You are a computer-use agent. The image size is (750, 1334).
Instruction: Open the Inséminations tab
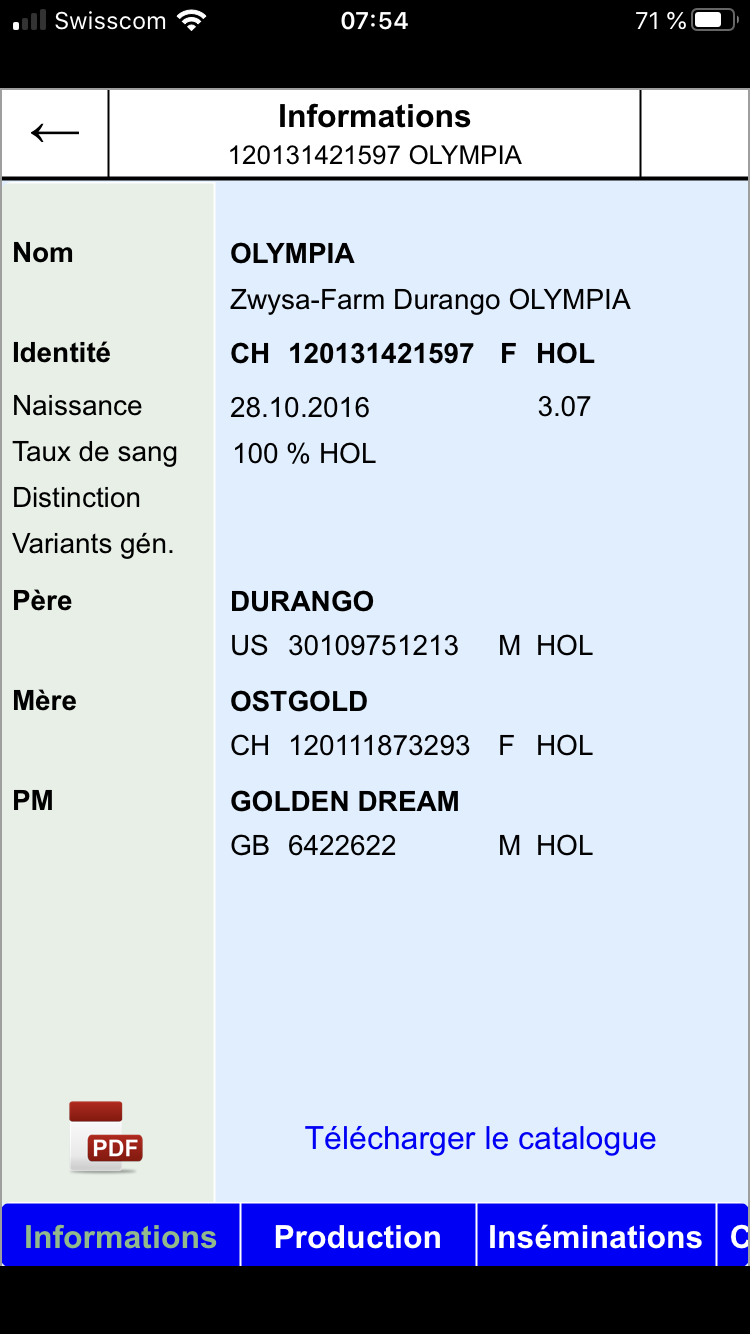pos(595,1237)
